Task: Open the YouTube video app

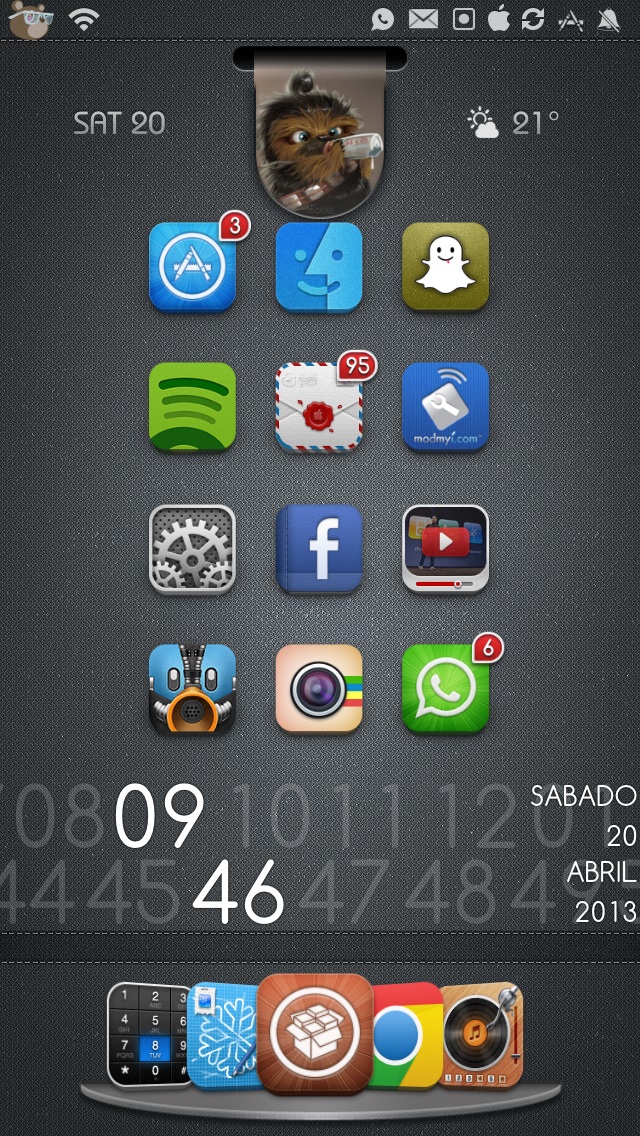Action: tap(446, 548)
